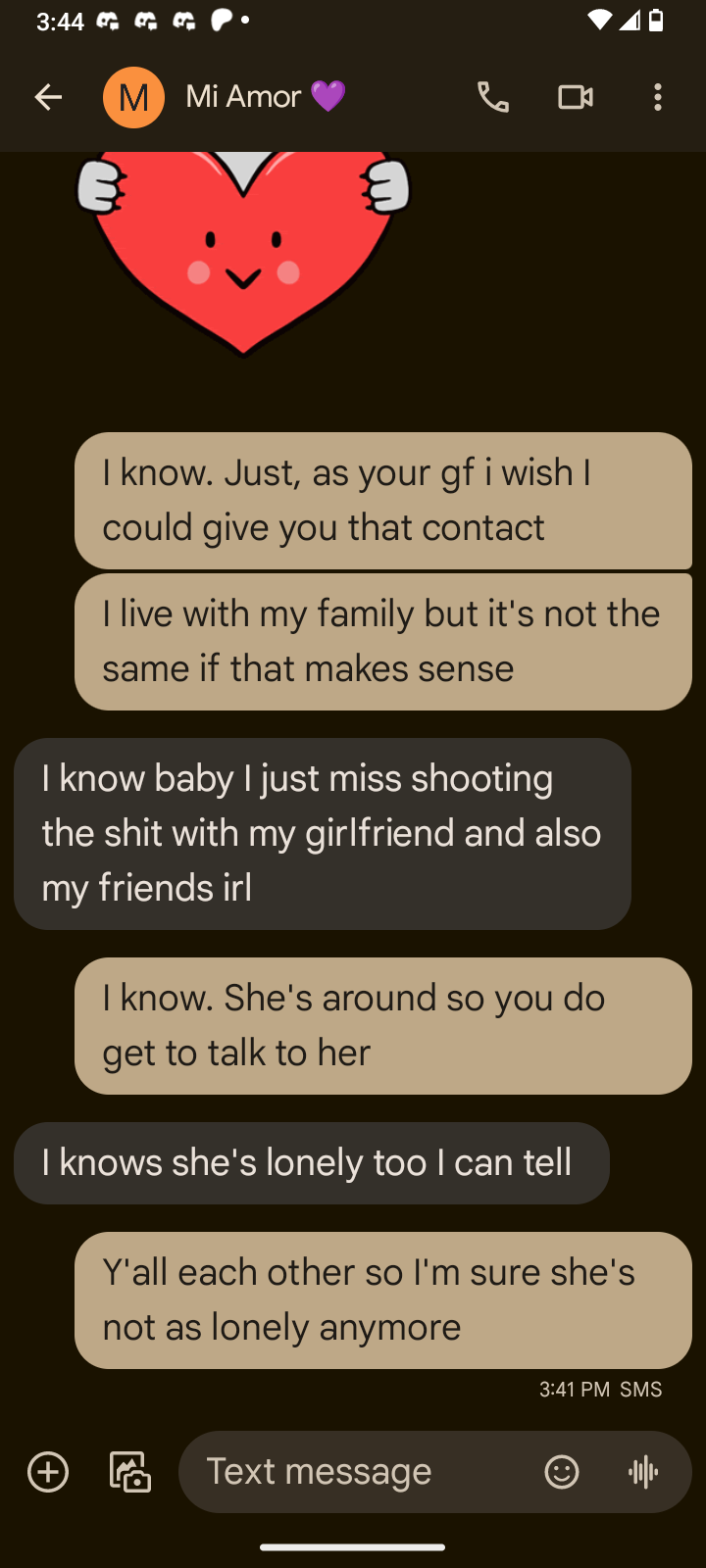The image size is (706, 1568).
Task: Open the overflow menu
Action: (658, 97)
